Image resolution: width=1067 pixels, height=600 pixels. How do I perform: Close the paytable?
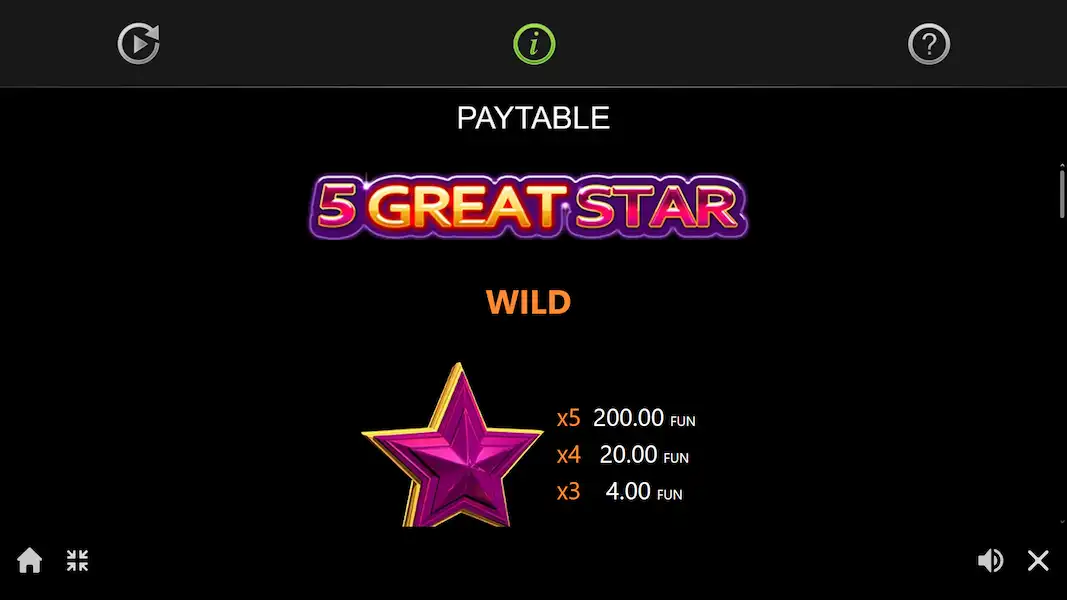[x=1039, y=561]
